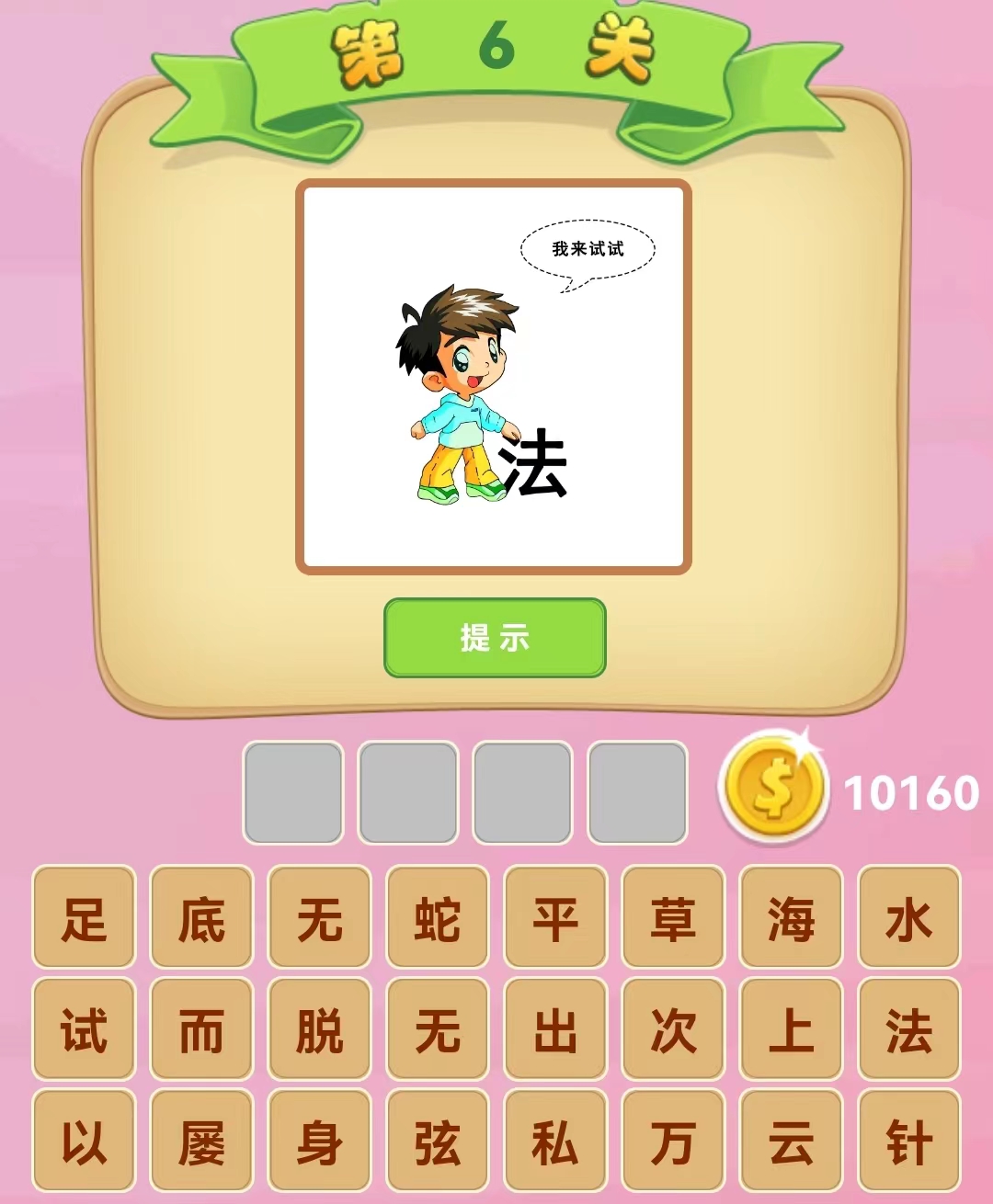Choose the 以 character tile
Screen dimensions: 993x1204
(84, 1142)
